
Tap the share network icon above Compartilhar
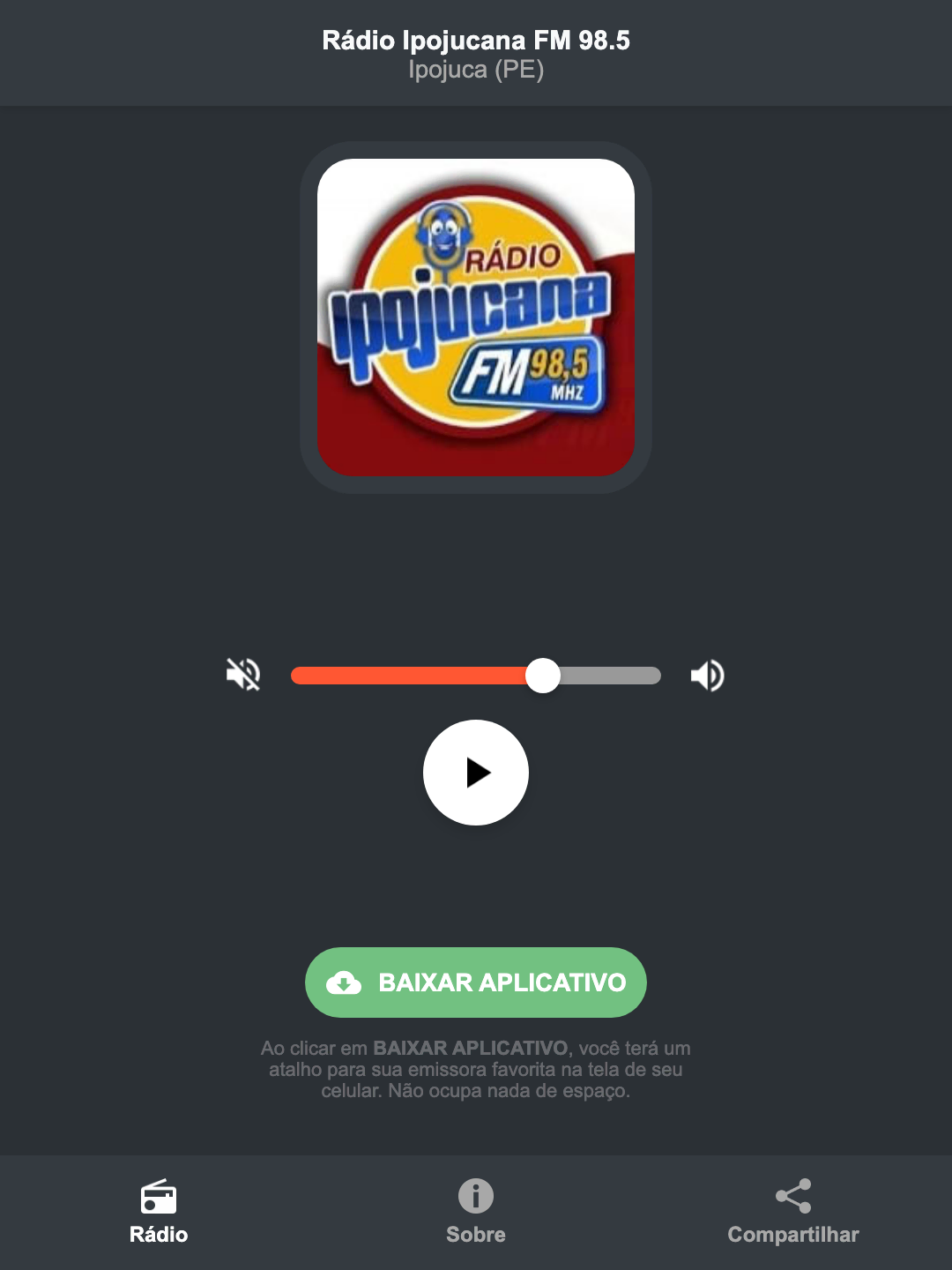[x=792, y=1196]
